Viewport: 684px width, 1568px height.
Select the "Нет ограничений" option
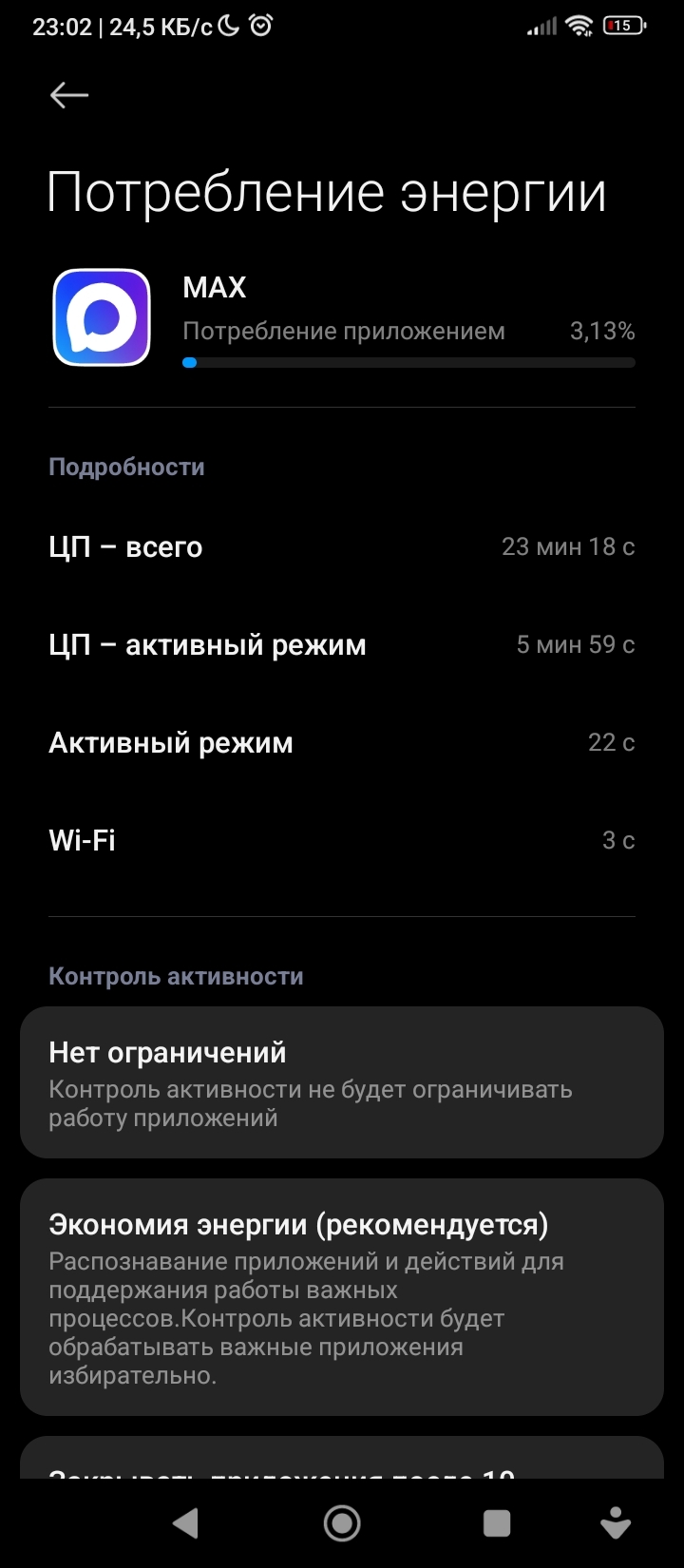point(341,1082)
